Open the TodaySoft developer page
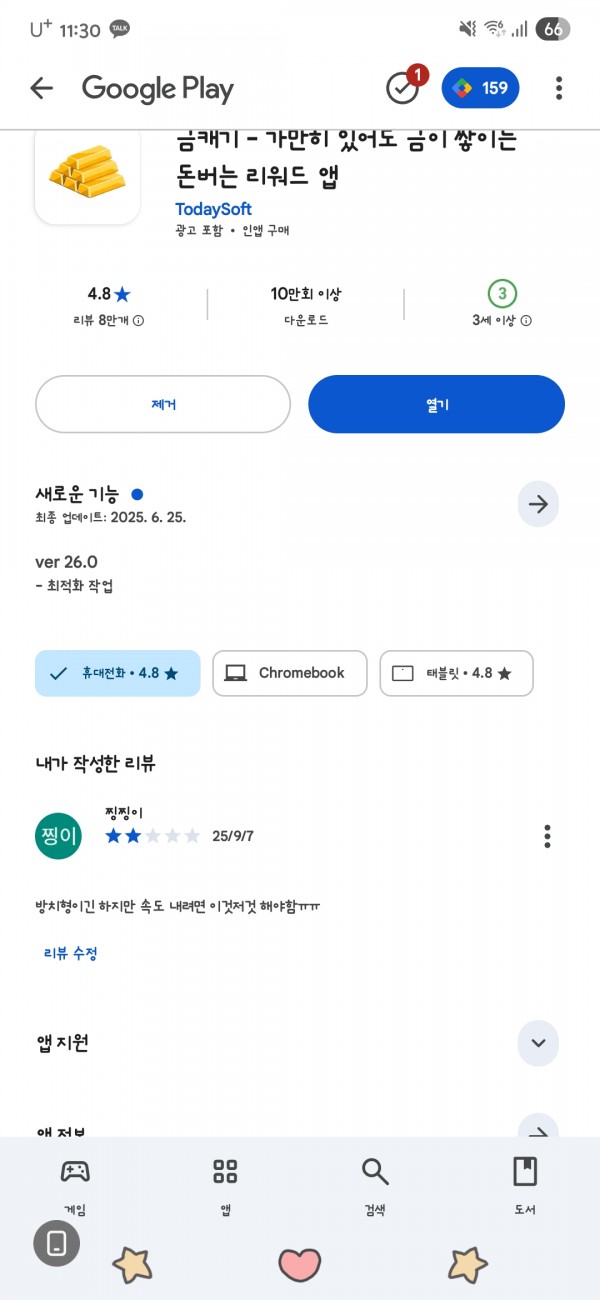Screen dimensions: 600x1300 (x=213, y=209)
